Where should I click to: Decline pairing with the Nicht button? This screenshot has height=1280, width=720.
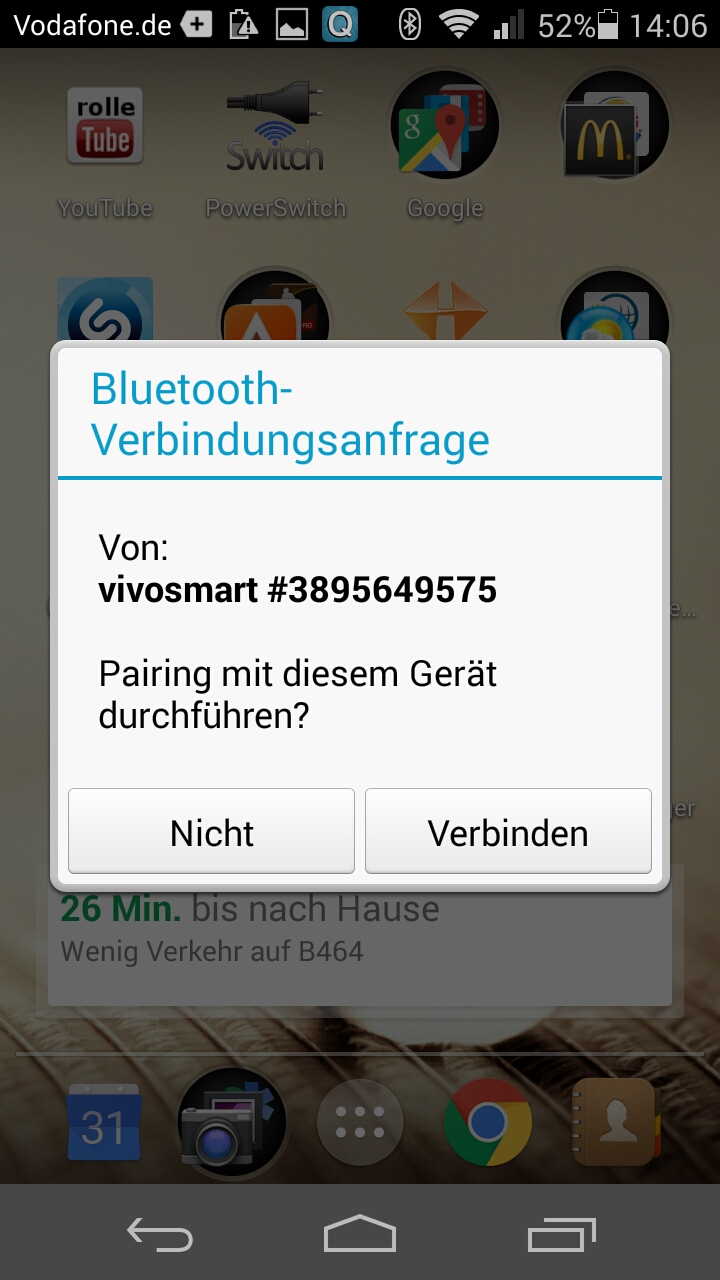(x=211, y=832)
